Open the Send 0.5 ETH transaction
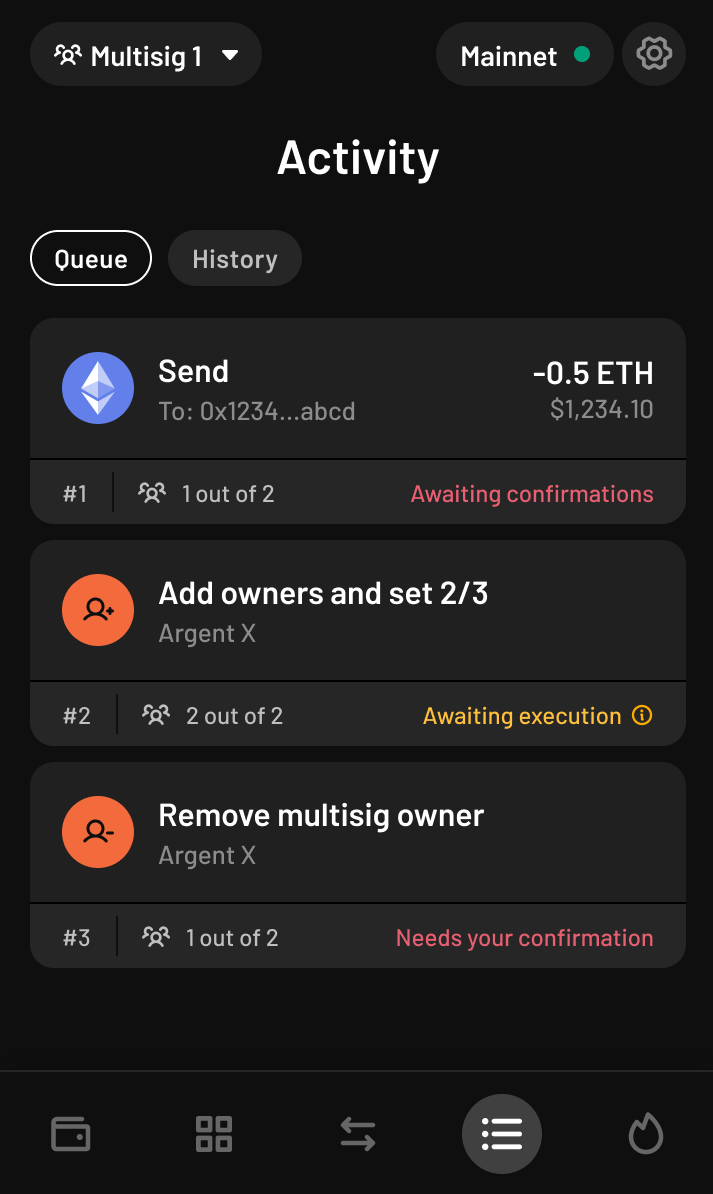Screen dimensions: 713x1194 (x=358, y=389)
